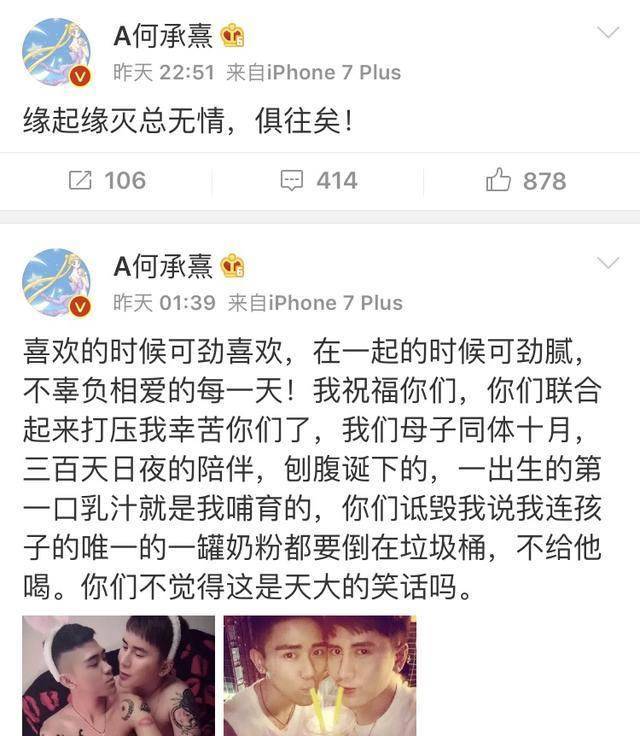This screenshot has height=736, width=640.
Task: Like the post that has 878 likes
Action: pos(526,180)
